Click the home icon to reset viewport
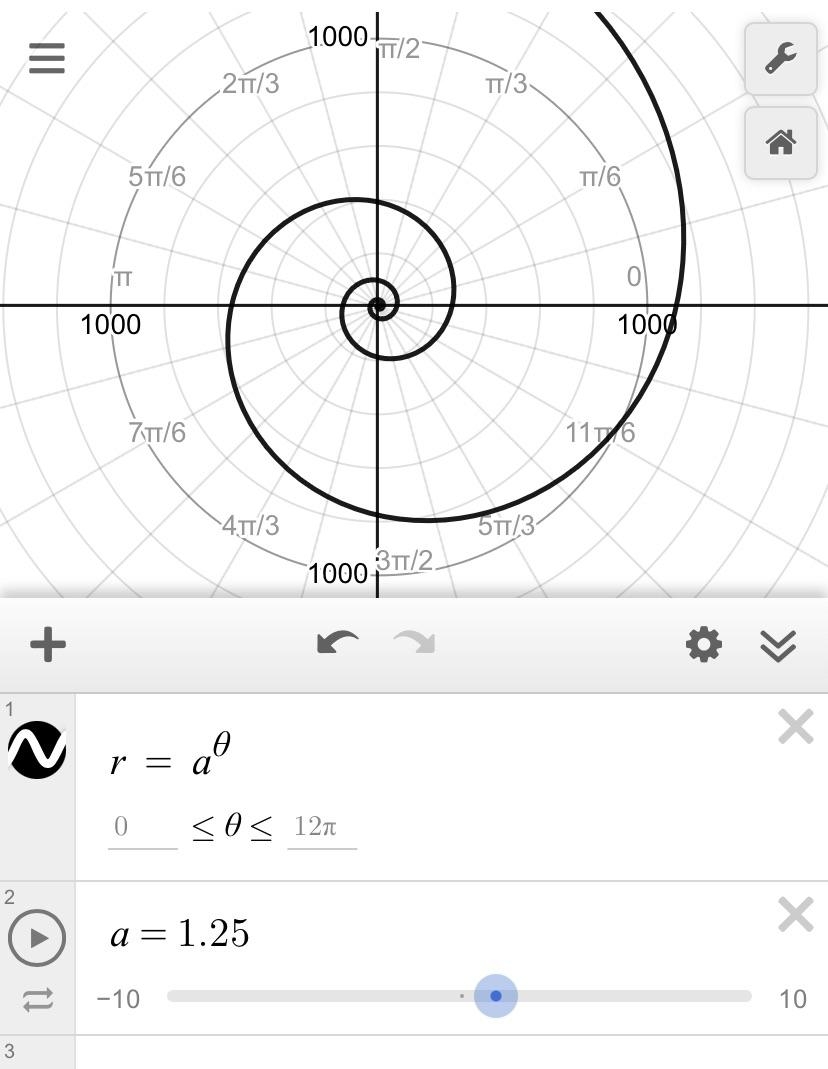The width and height of the screenshot is (828, 1069). [x=781, y=143]
